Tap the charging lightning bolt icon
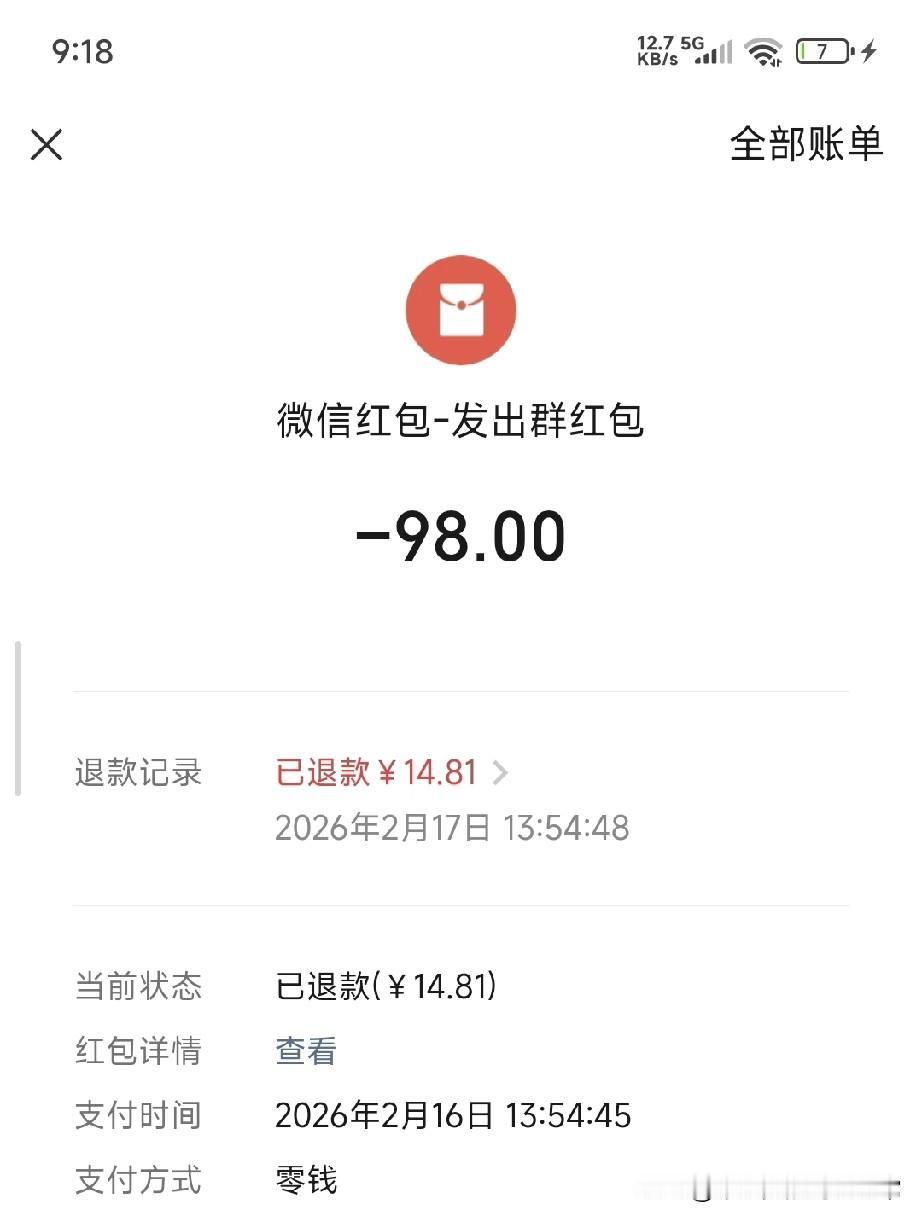This screenshot has height=1221, width=922. pos(868,50)
